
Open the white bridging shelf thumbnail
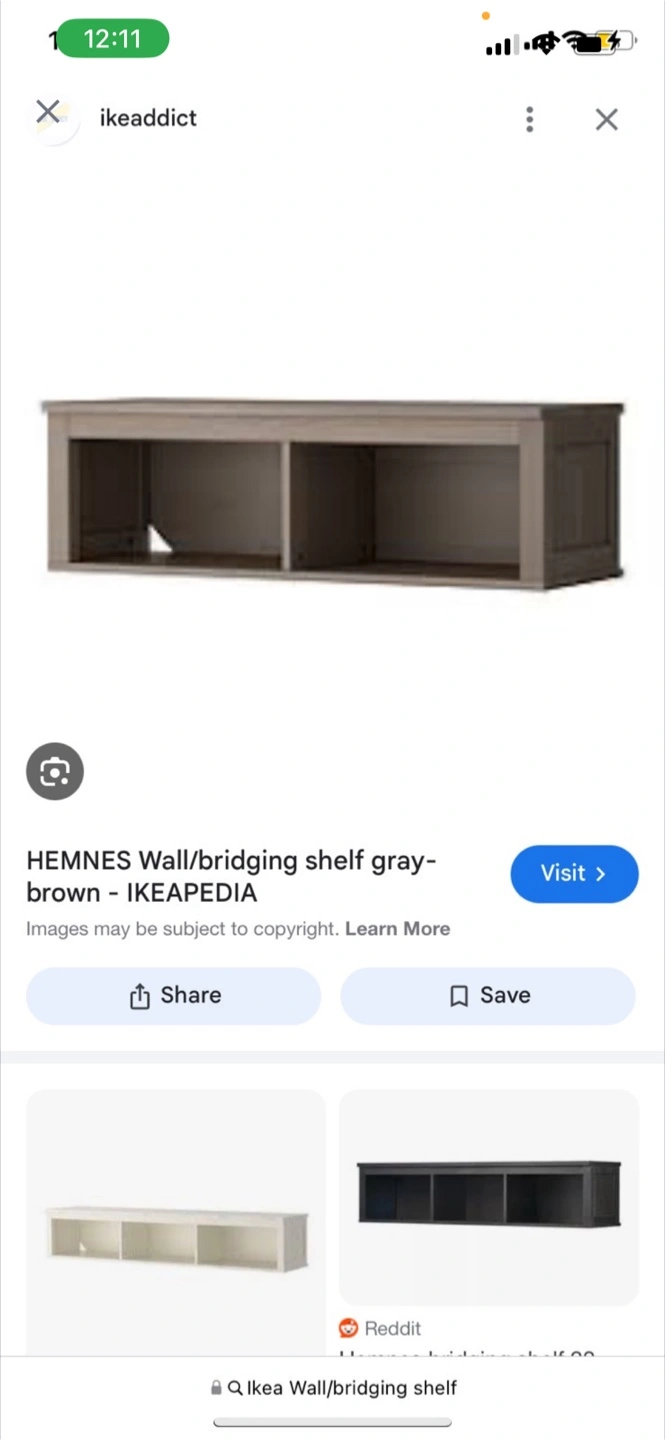(176, 1221)
